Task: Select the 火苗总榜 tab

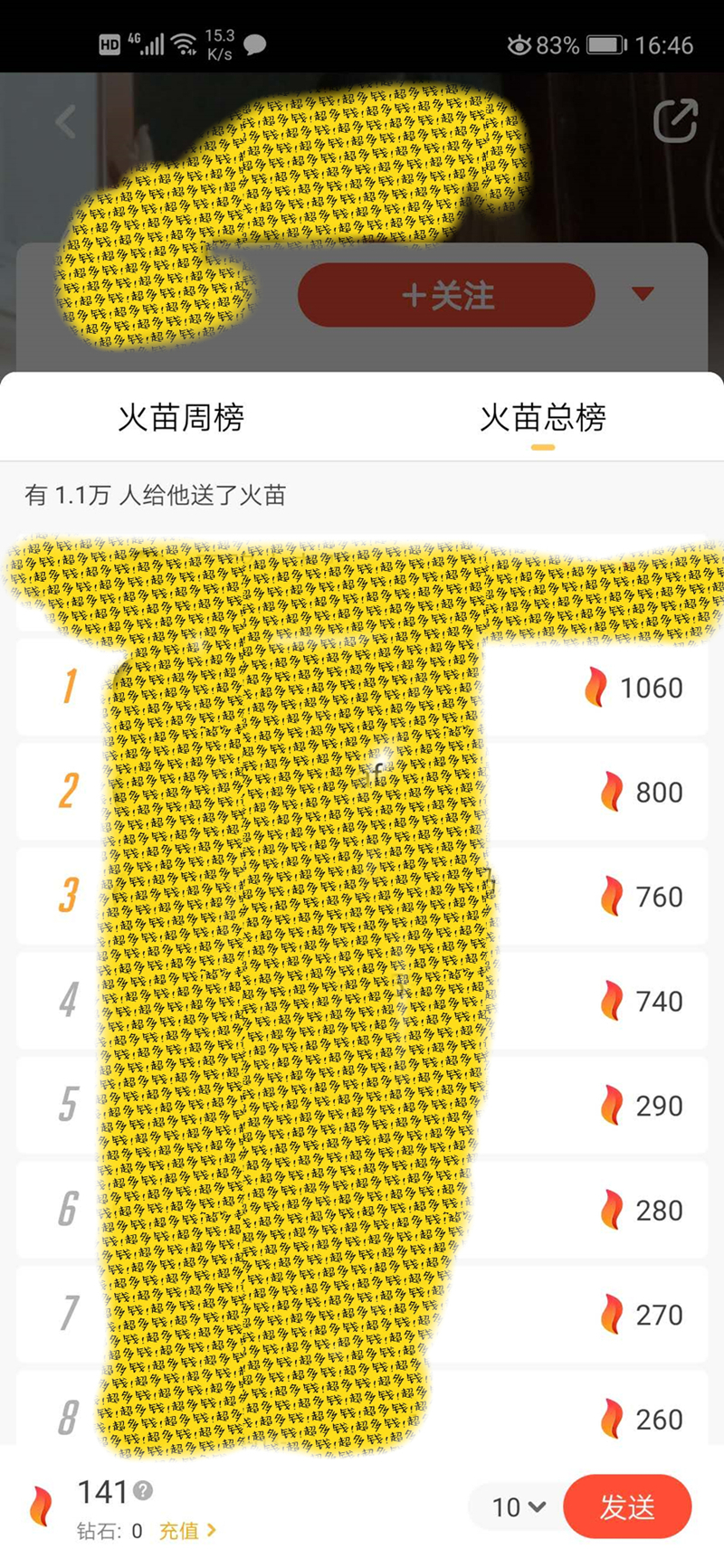Action: [x=542, y=418]
